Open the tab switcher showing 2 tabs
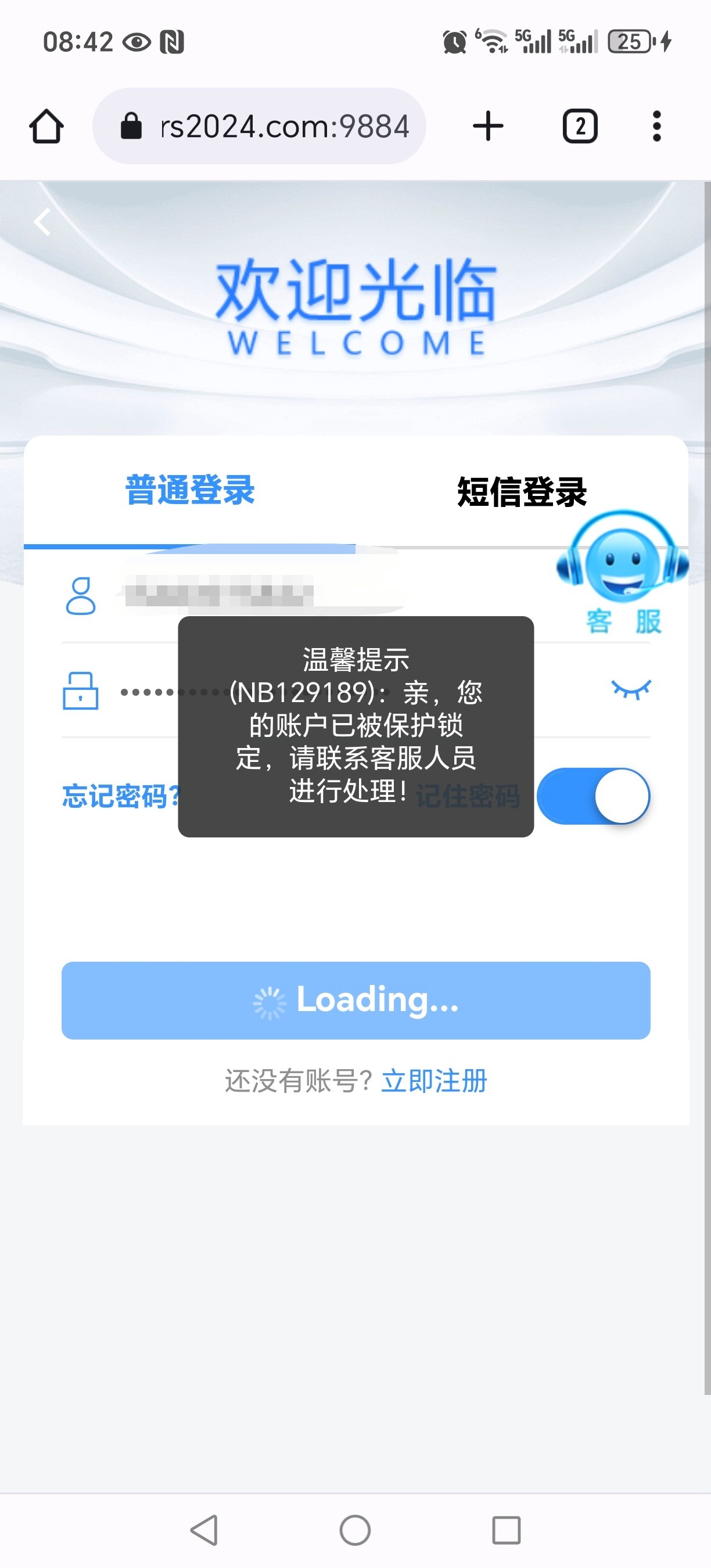 point(580,127)
